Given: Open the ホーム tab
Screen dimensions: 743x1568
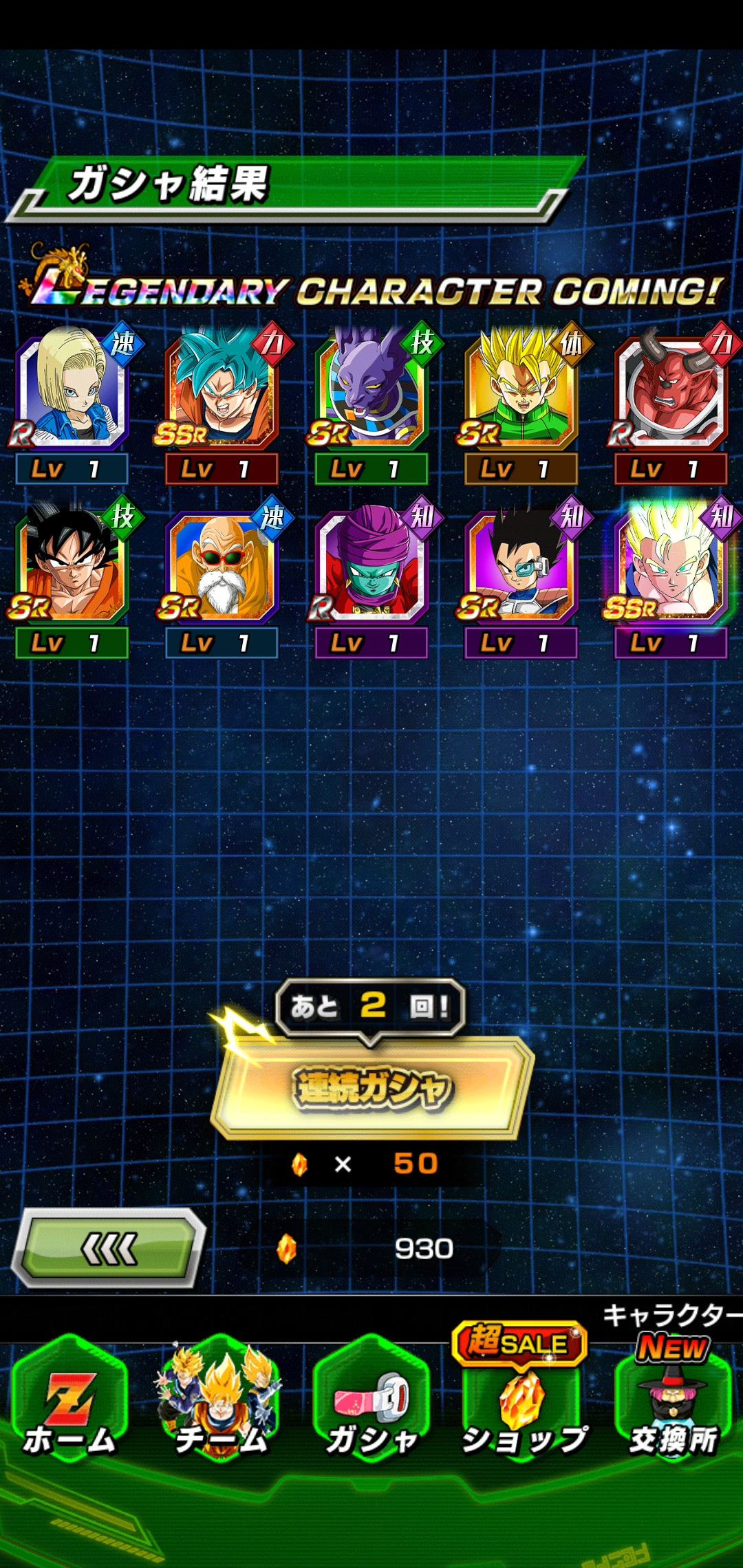Looking at the screenshot, I should pos(69,1400).
